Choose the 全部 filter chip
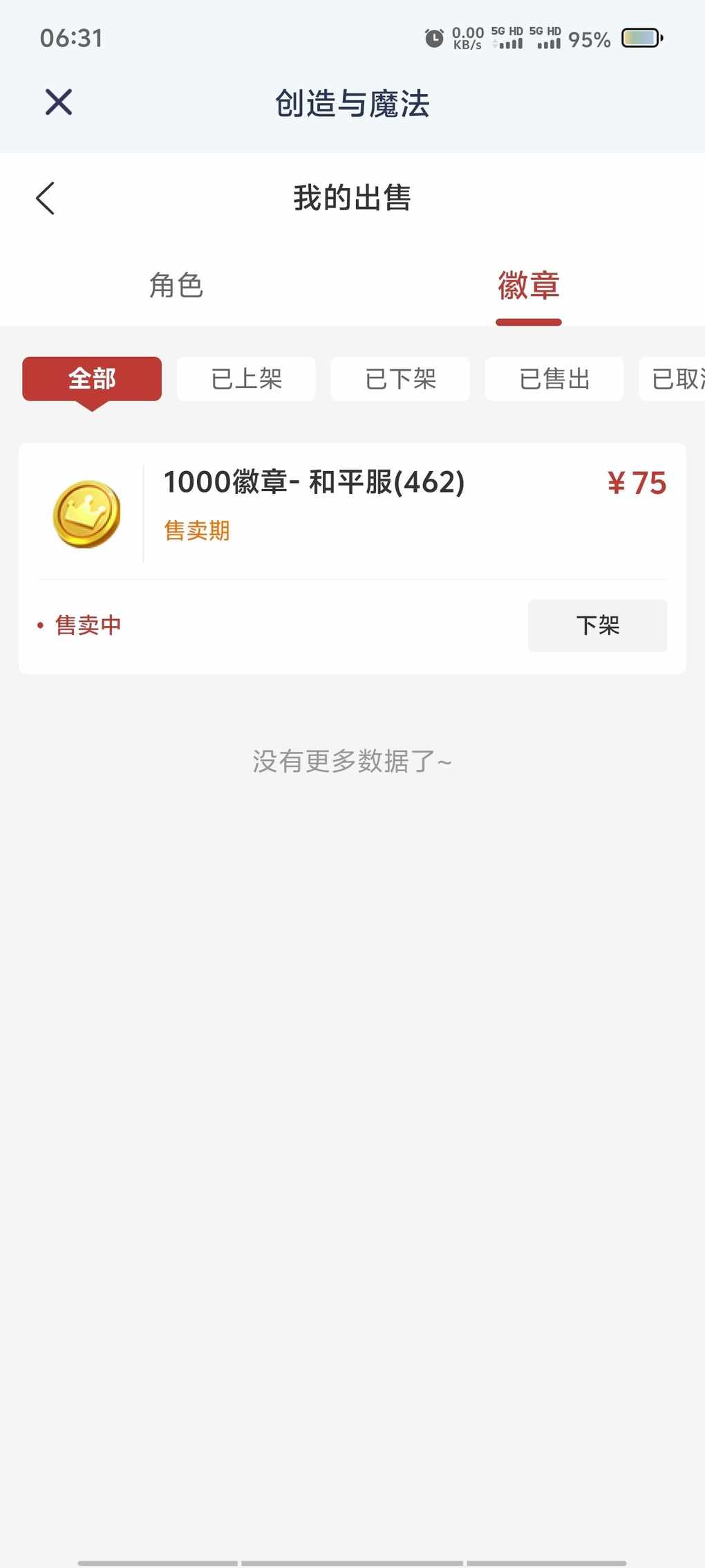 [92, 379]
